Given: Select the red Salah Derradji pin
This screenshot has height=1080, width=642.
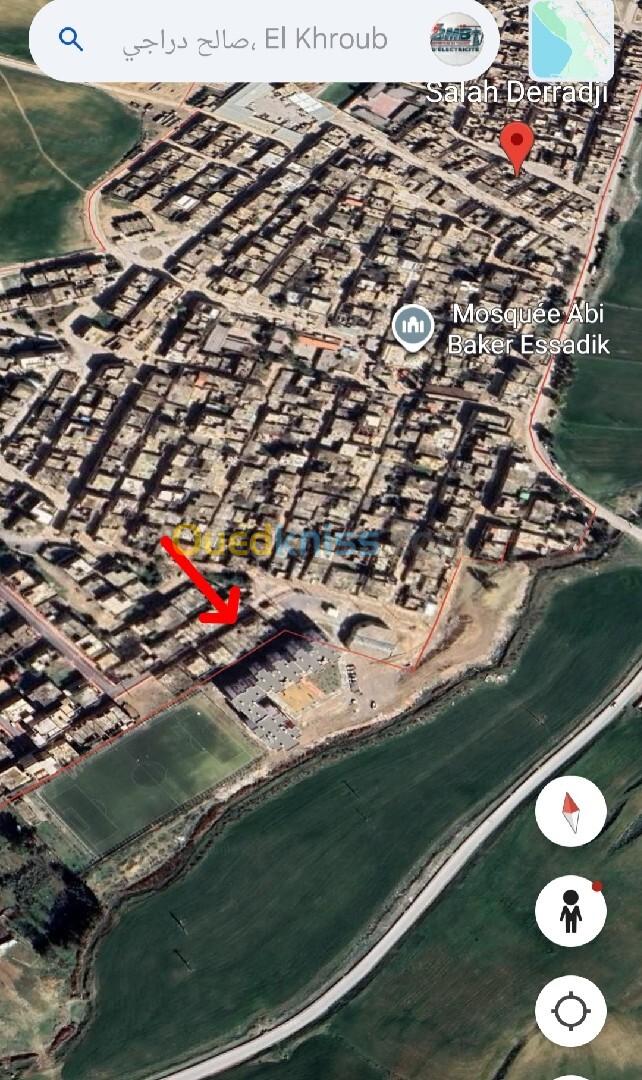Looking at the screenshot, I should [x=516, y=147].
